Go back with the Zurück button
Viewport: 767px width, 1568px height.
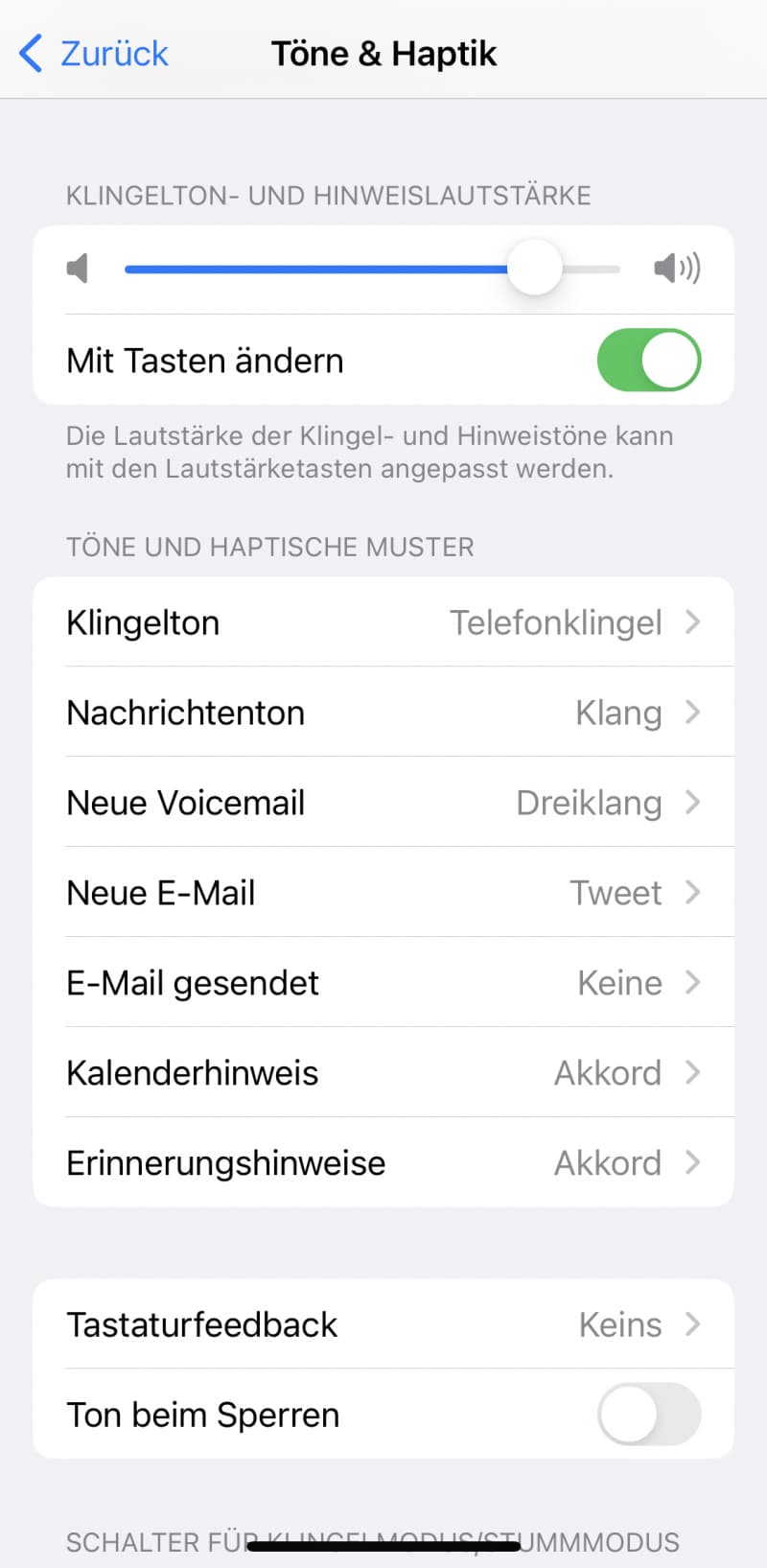93,54
